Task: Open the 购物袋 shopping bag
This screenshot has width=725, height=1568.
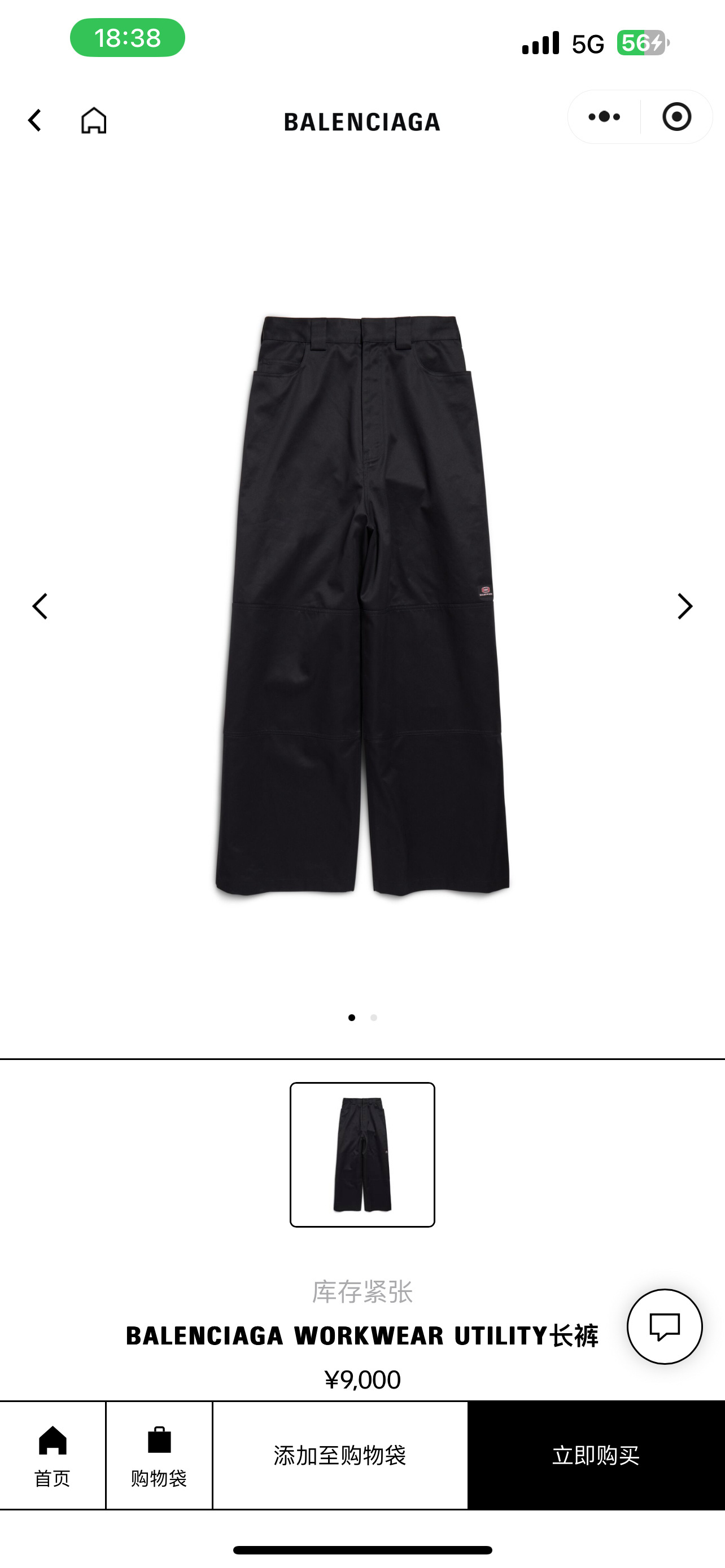Action: click(159, 1455)
